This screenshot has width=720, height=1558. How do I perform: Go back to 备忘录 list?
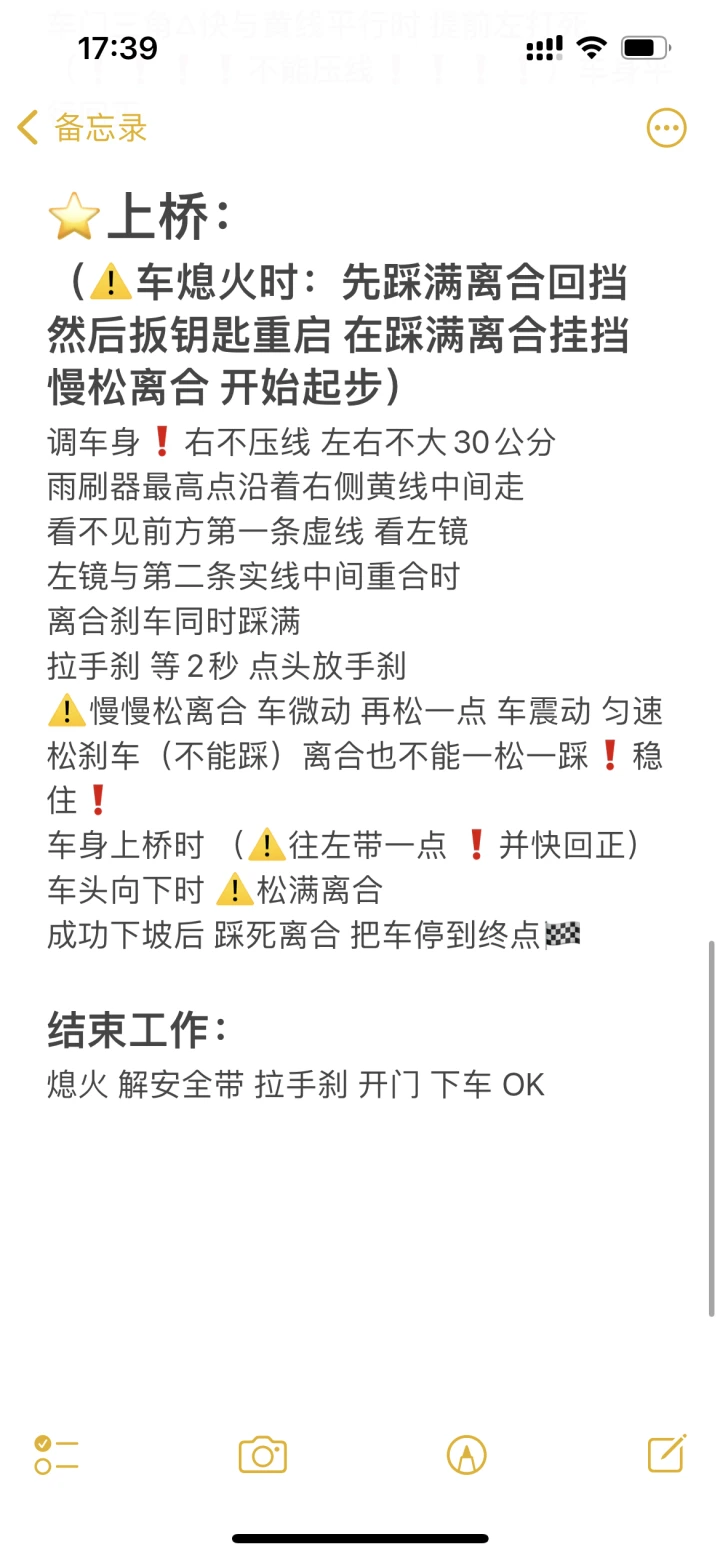[x=82, y=128]
